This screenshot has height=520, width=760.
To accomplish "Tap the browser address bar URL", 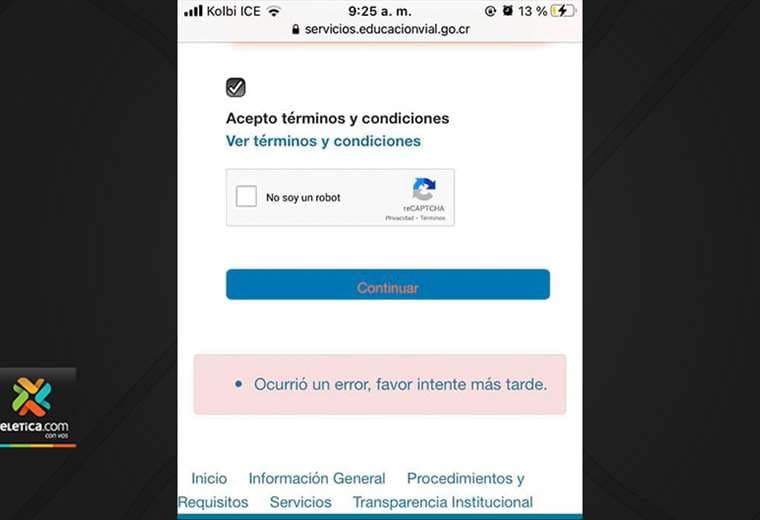I will click(386, 29).
